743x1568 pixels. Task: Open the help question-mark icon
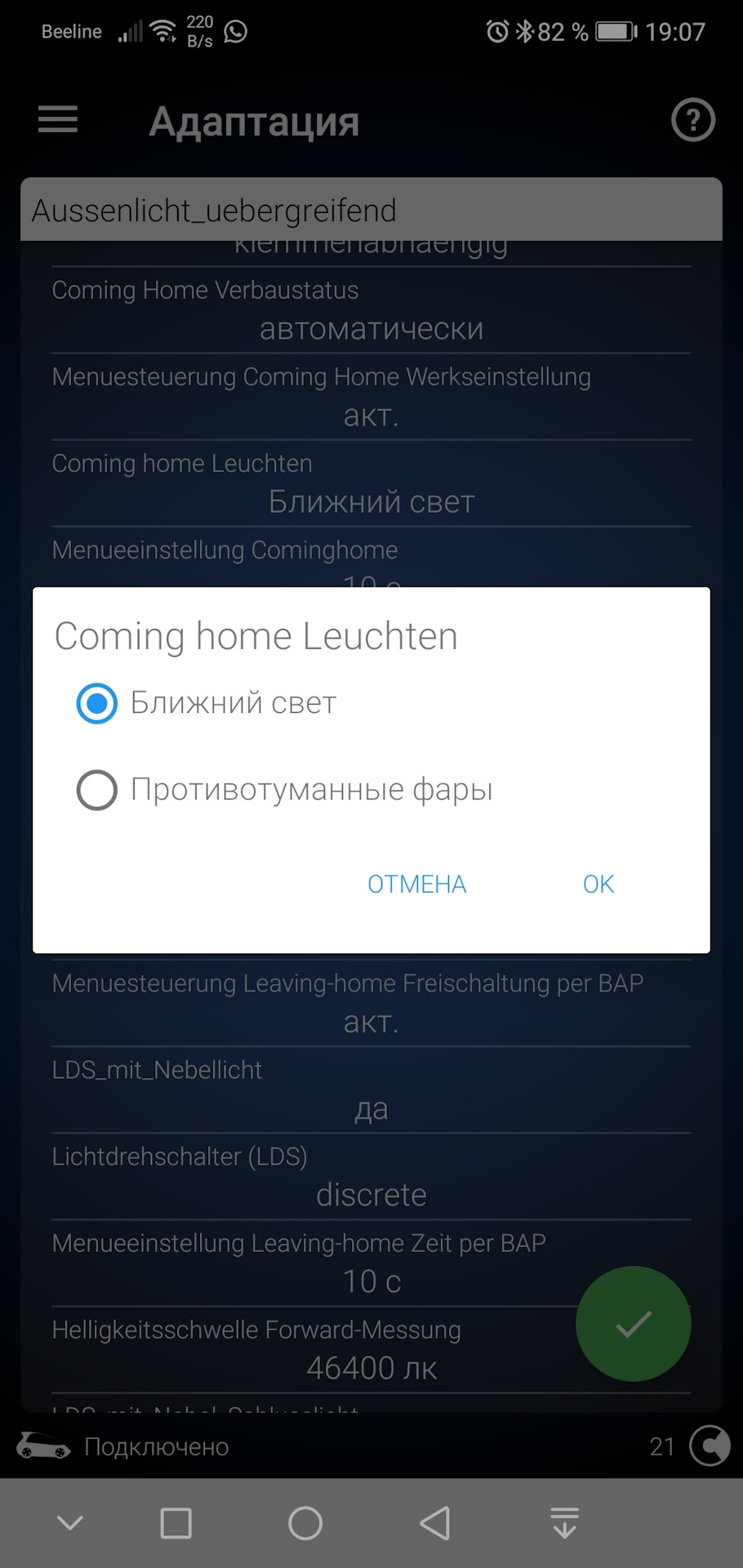click(x=692, y=120)
